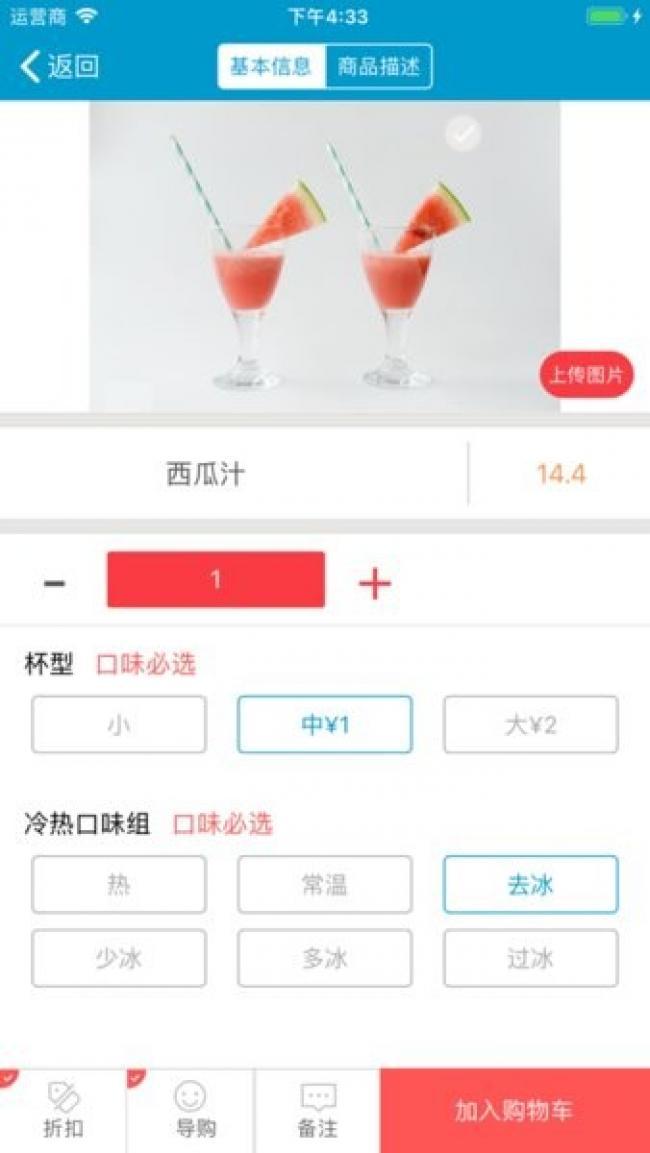The height and width of the screenshot is (1153, 650).
Task: Tap the 上传图片 upload button
Action: click(587, 375)
